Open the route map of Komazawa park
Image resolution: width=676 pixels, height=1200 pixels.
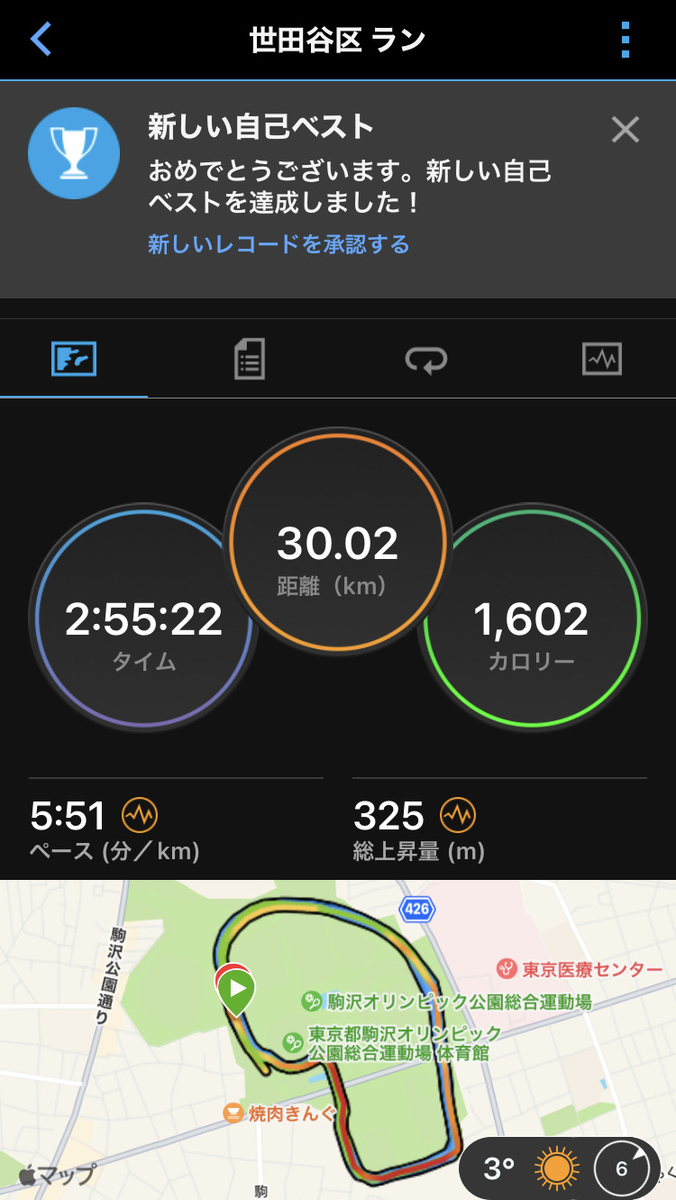click(338, 1040)
